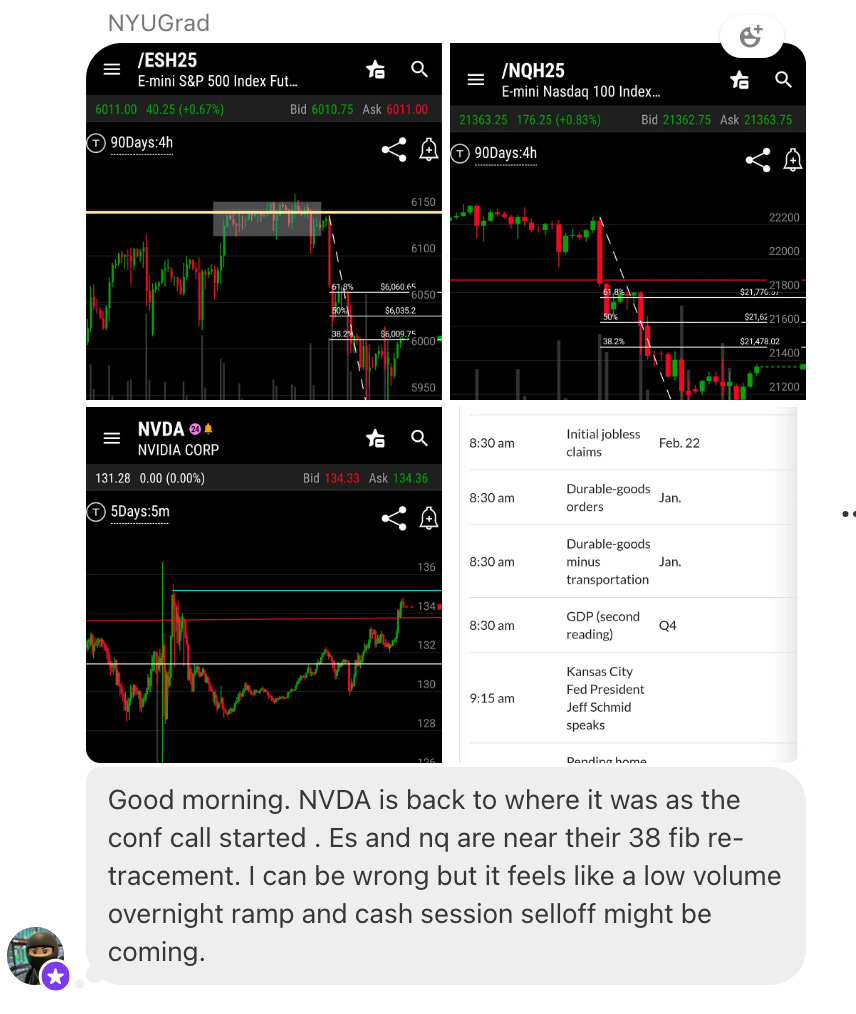Open the more options dots beside the message
Image resolution: width=856 pixels, height=1014 pixels.
click(x=848, y=514)
